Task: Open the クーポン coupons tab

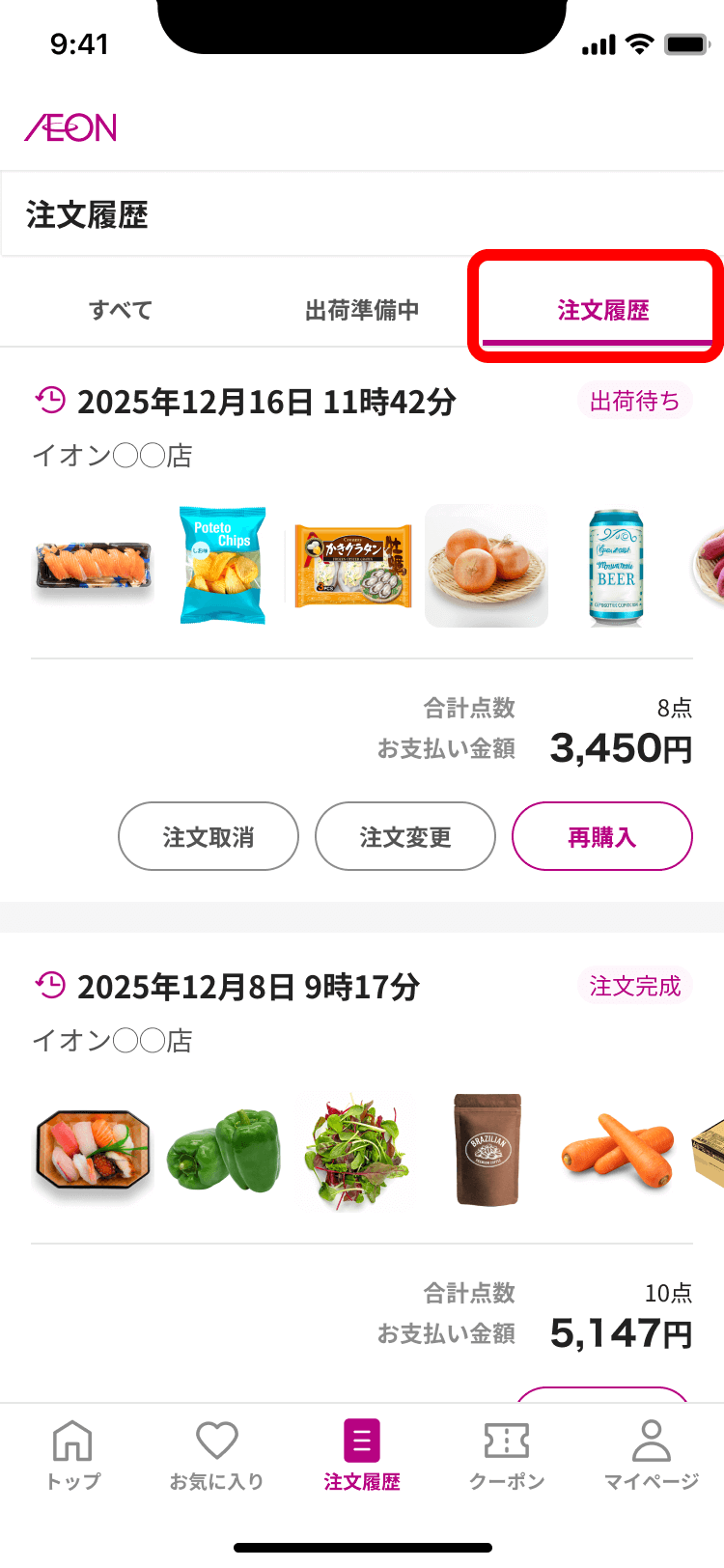Action: coord(507,1454)
